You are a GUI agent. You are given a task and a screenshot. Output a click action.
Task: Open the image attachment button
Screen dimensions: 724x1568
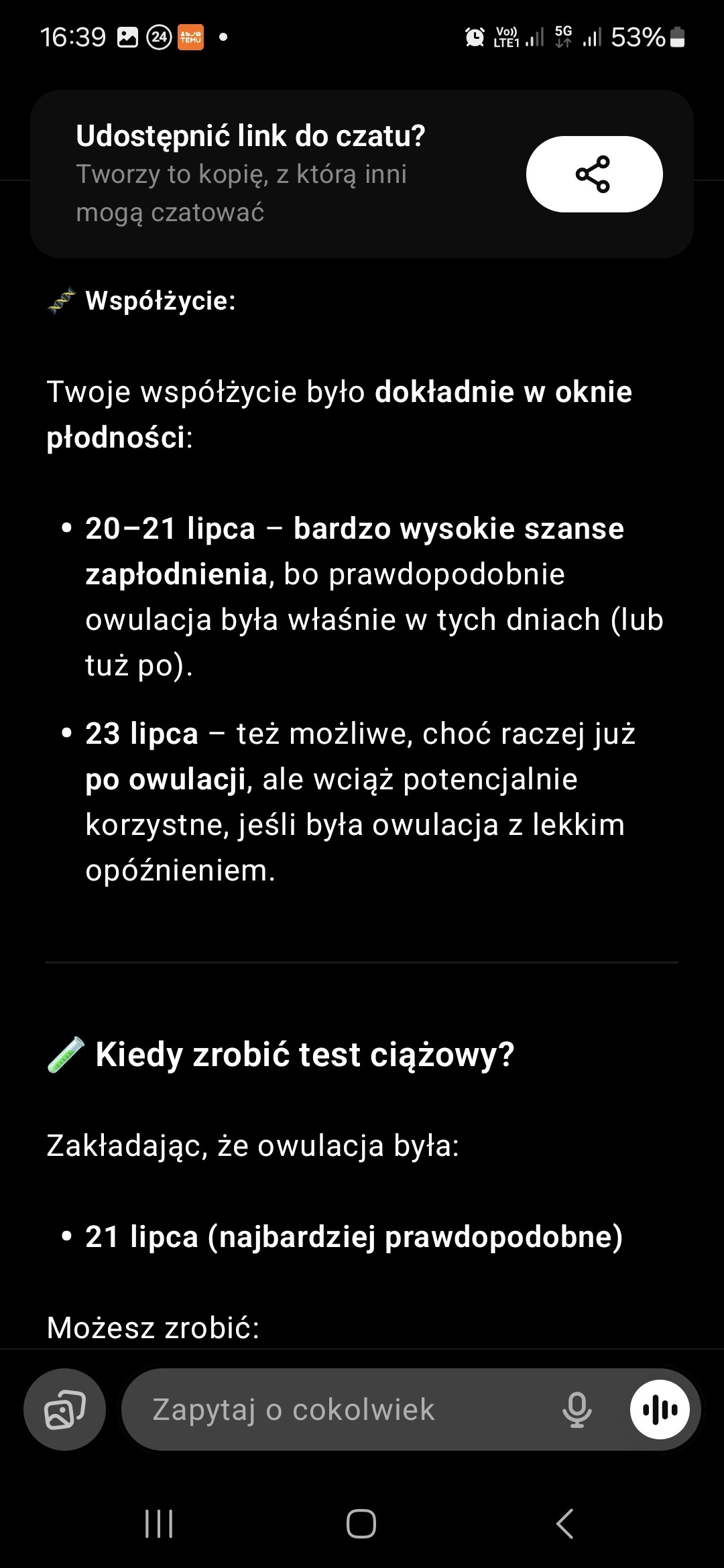coord(65,1409)
